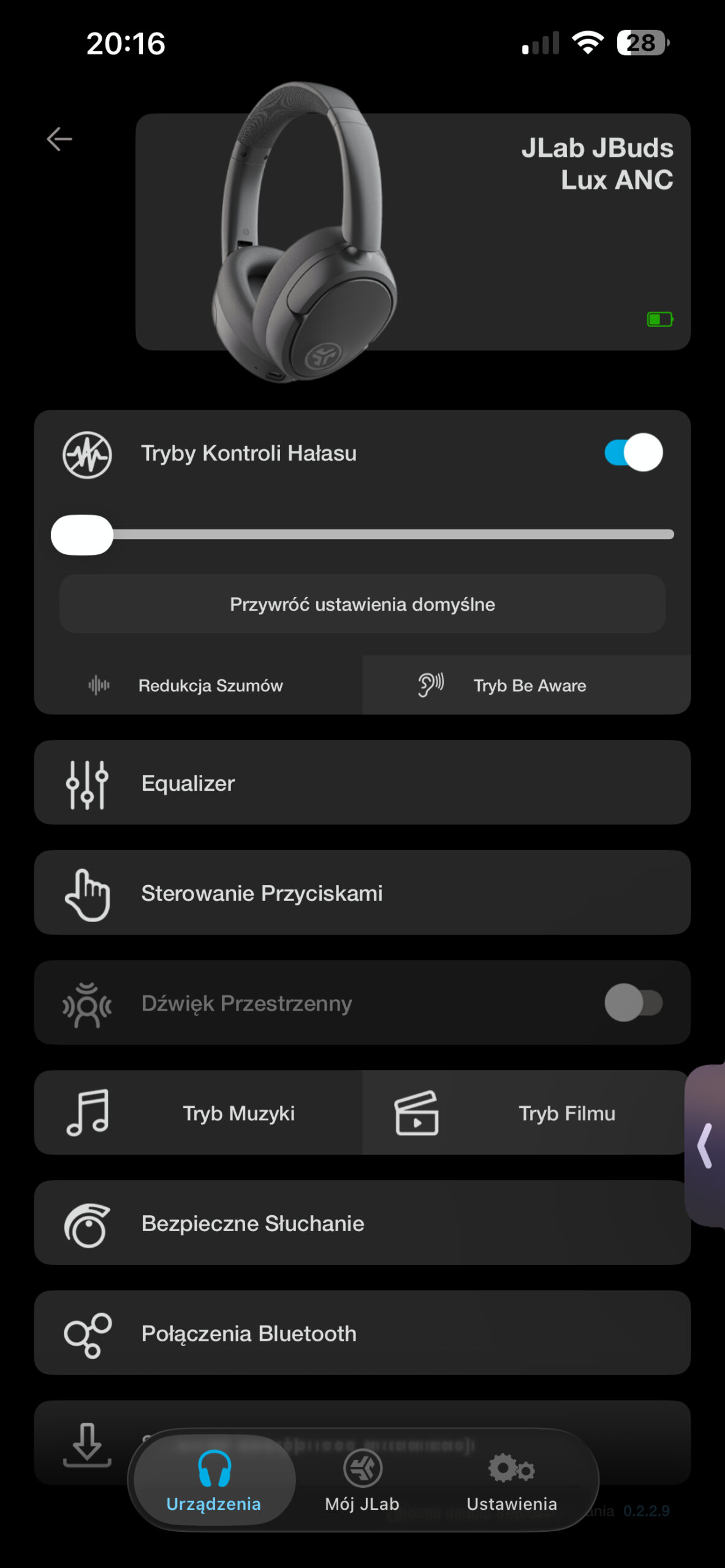Switch to Tryb Be Aware
This screenshot has width=725, height=1568.
[526, 685]
